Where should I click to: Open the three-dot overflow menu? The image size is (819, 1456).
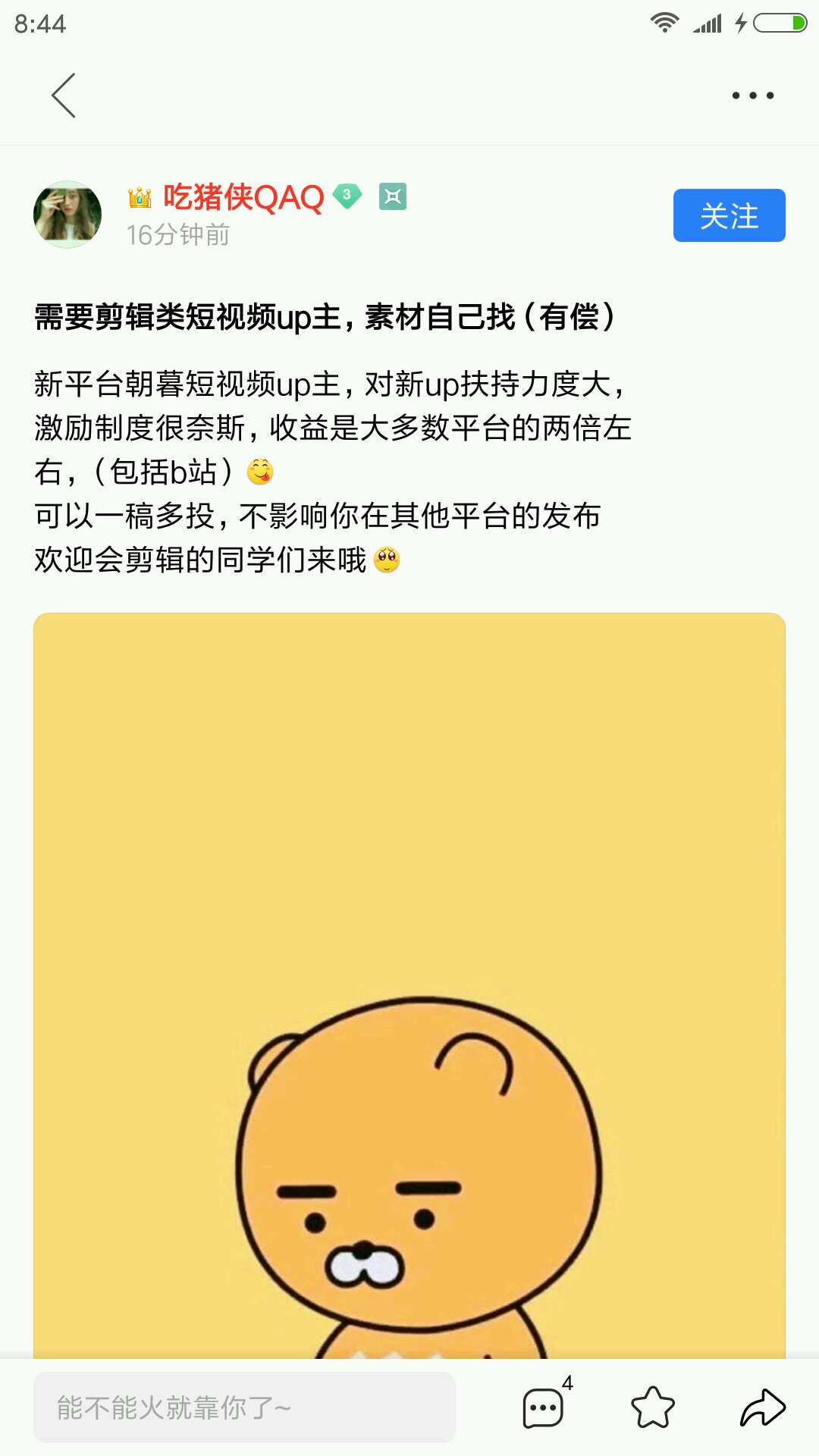(752, 96)
